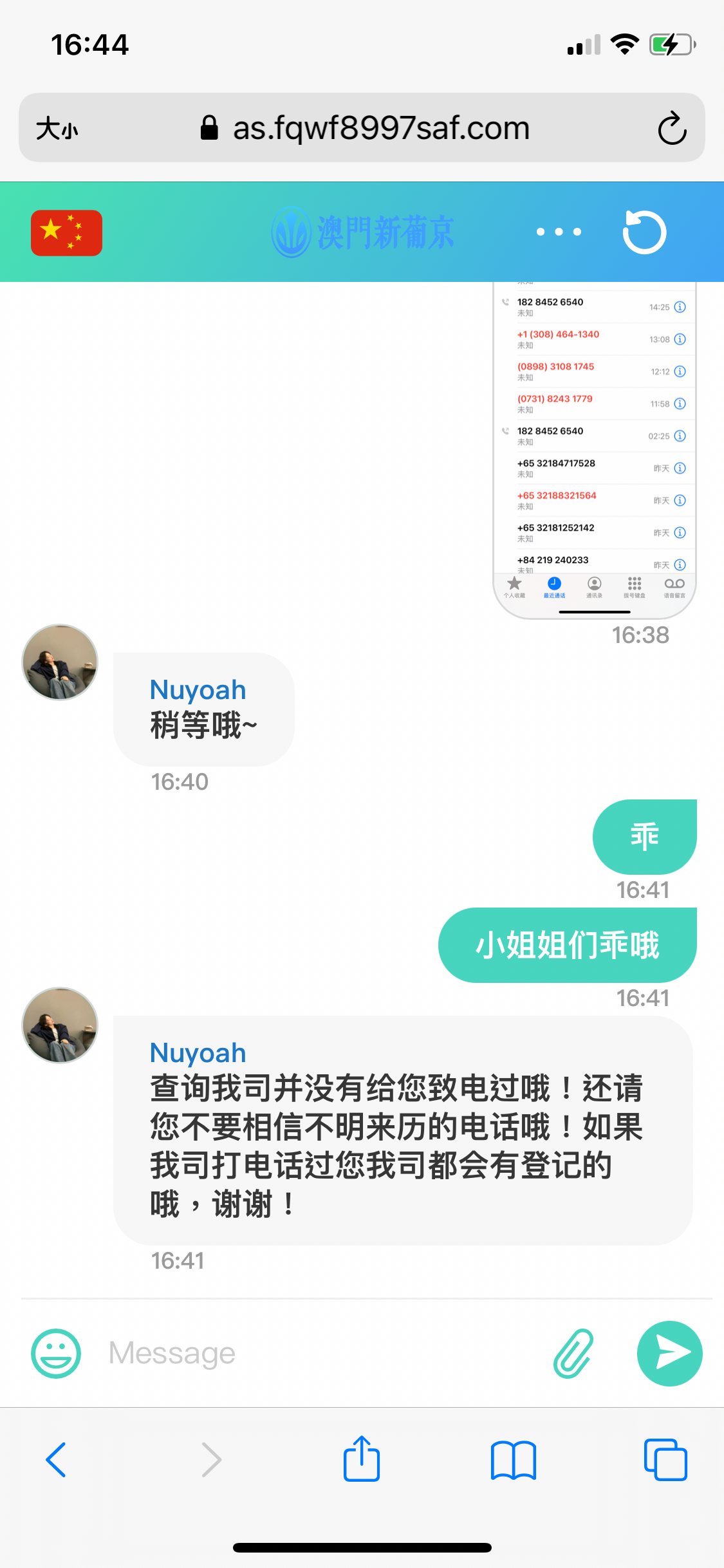Share this page via Safari share icon
724x1568 pixels.
(x=362, y=1460)
